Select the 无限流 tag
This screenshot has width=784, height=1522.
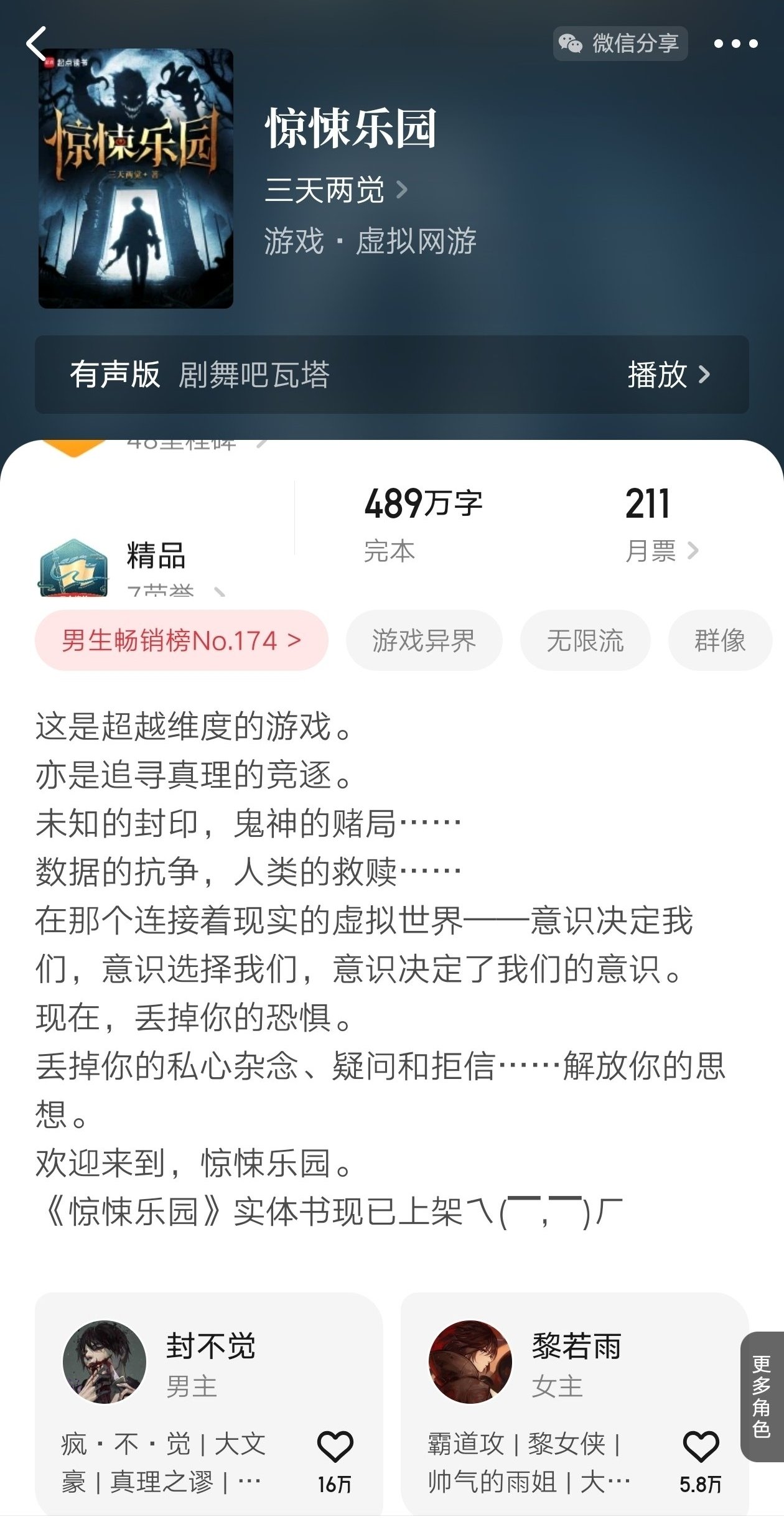pos(585,640)
